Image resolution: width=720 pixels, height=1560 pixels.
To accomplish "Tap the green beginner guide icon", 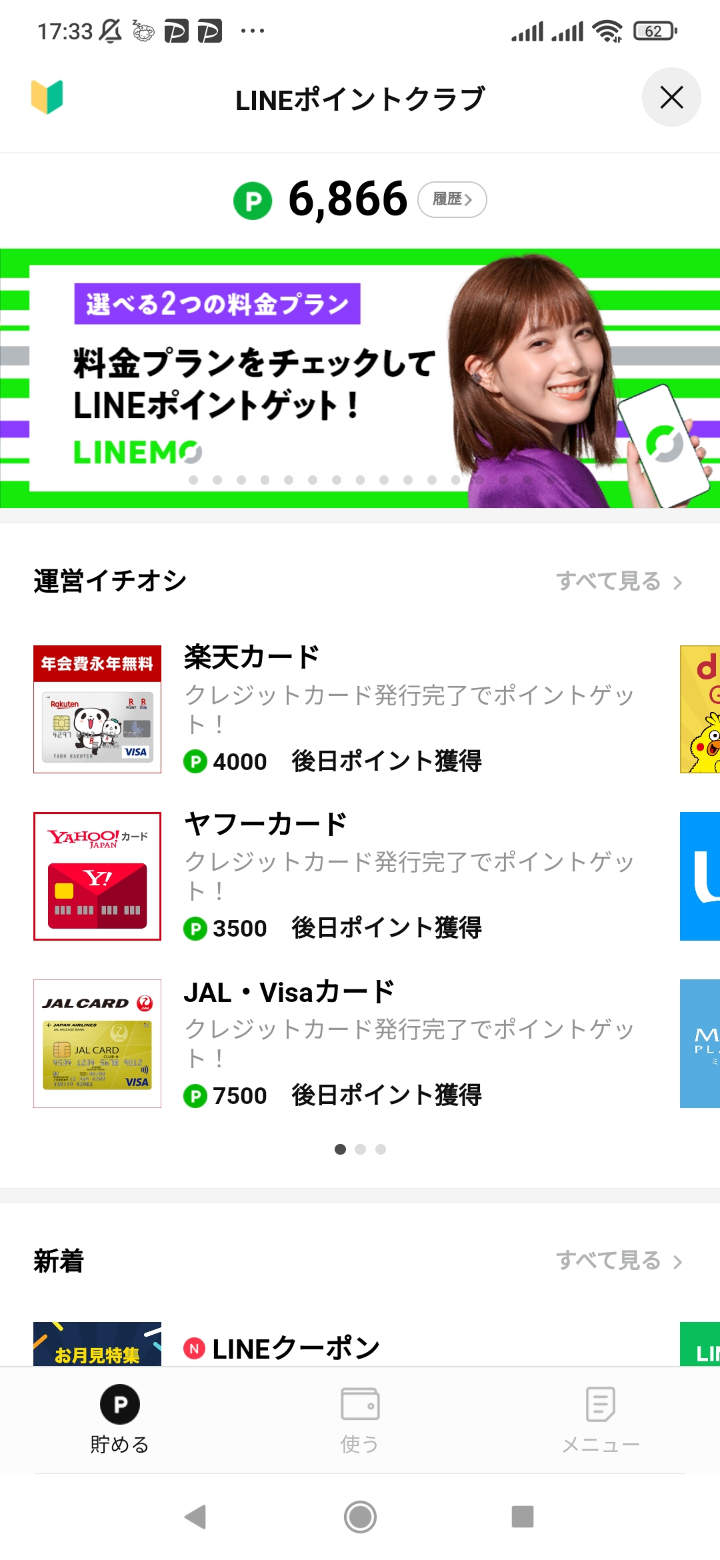I will pos(47,97).
